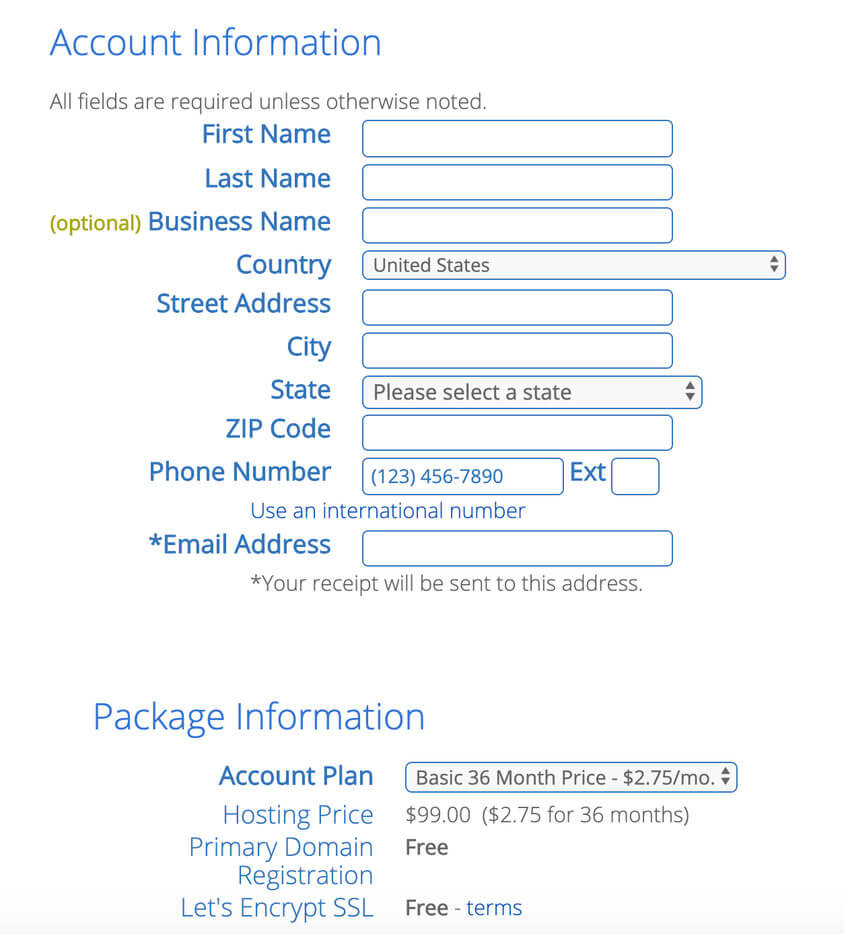Click the phone extension Ext field
The height and width of the screenshot is (934, 844).
[636, 476]
